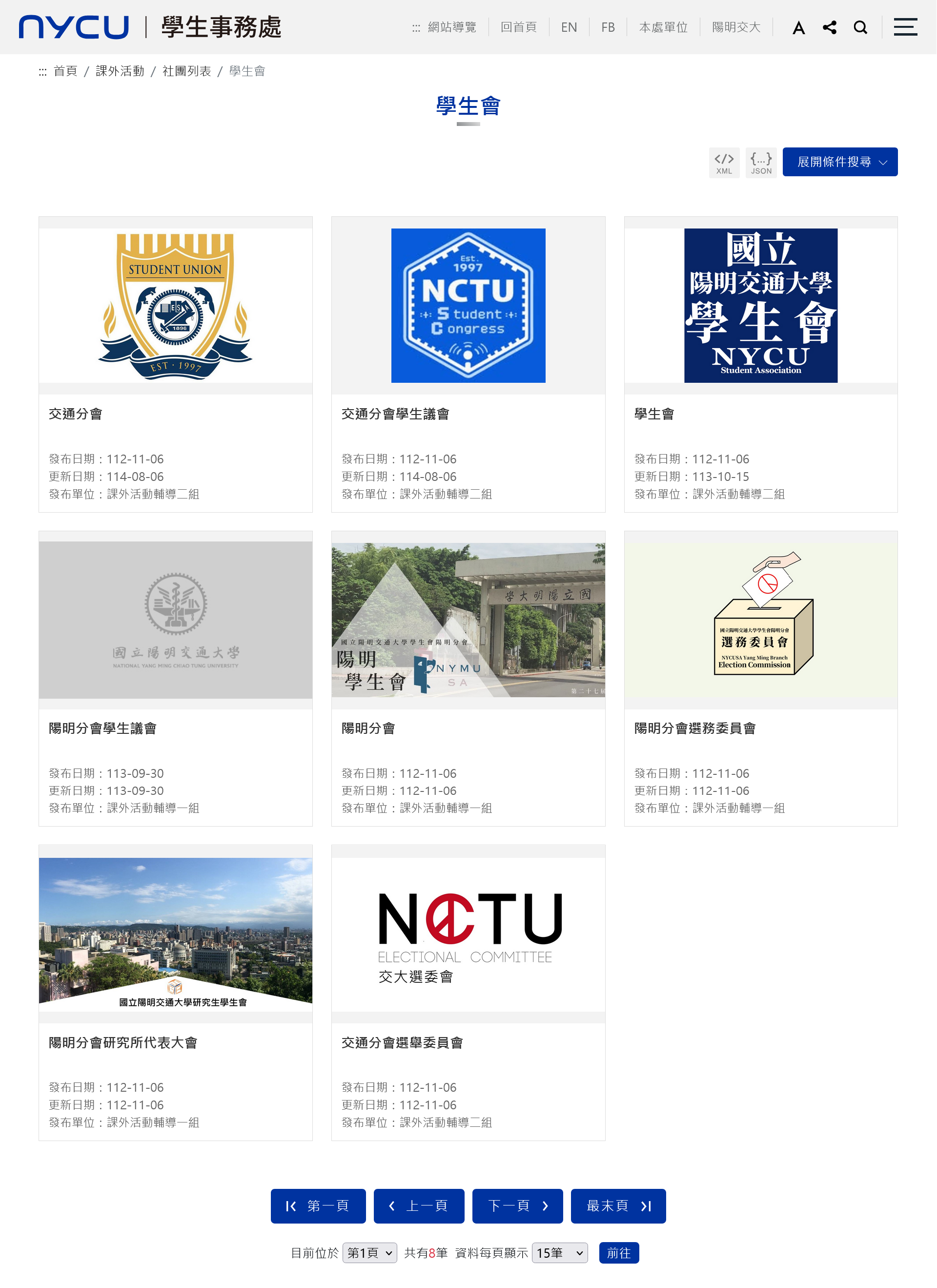
Task: Switch to the EN language link
Action: click(x=569, y=27)
